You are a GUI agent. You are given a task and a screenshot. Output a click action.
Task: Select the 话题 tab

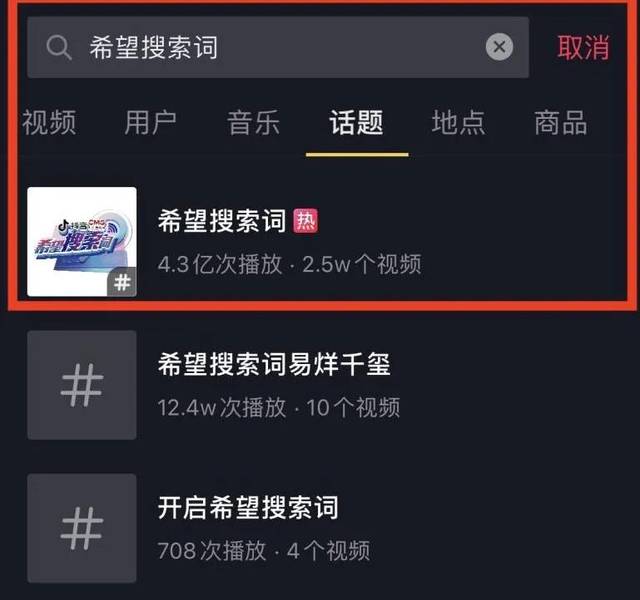click(x=356, y=123)
